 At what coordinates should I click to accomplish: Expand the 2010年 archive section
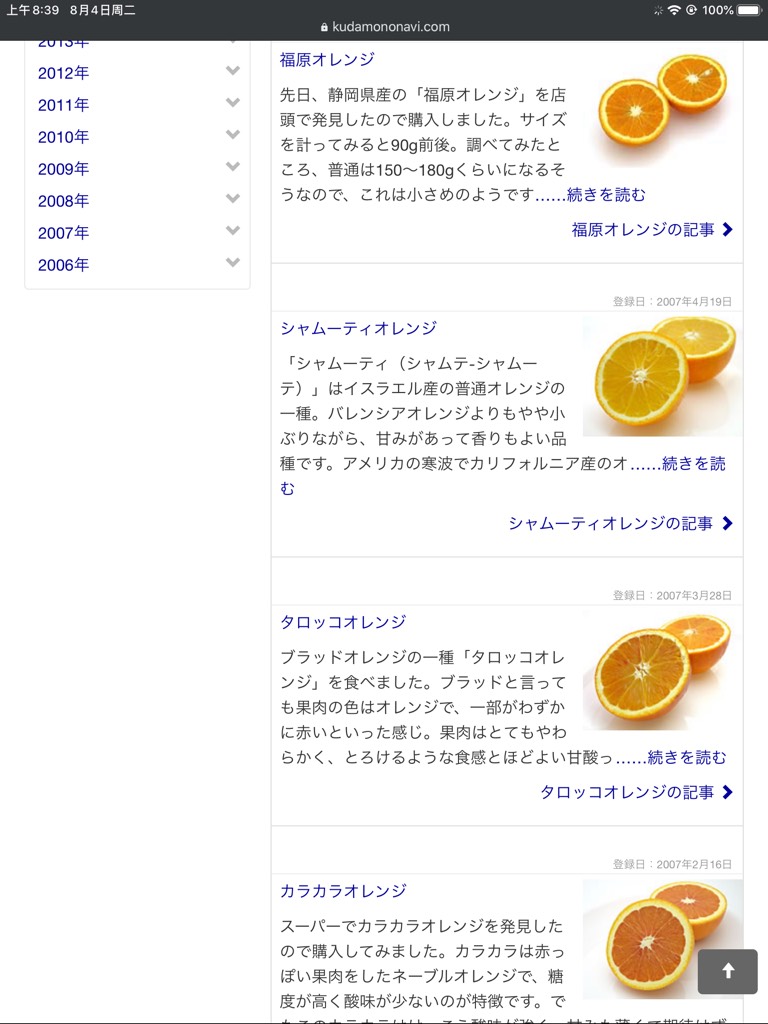(233, 136)
